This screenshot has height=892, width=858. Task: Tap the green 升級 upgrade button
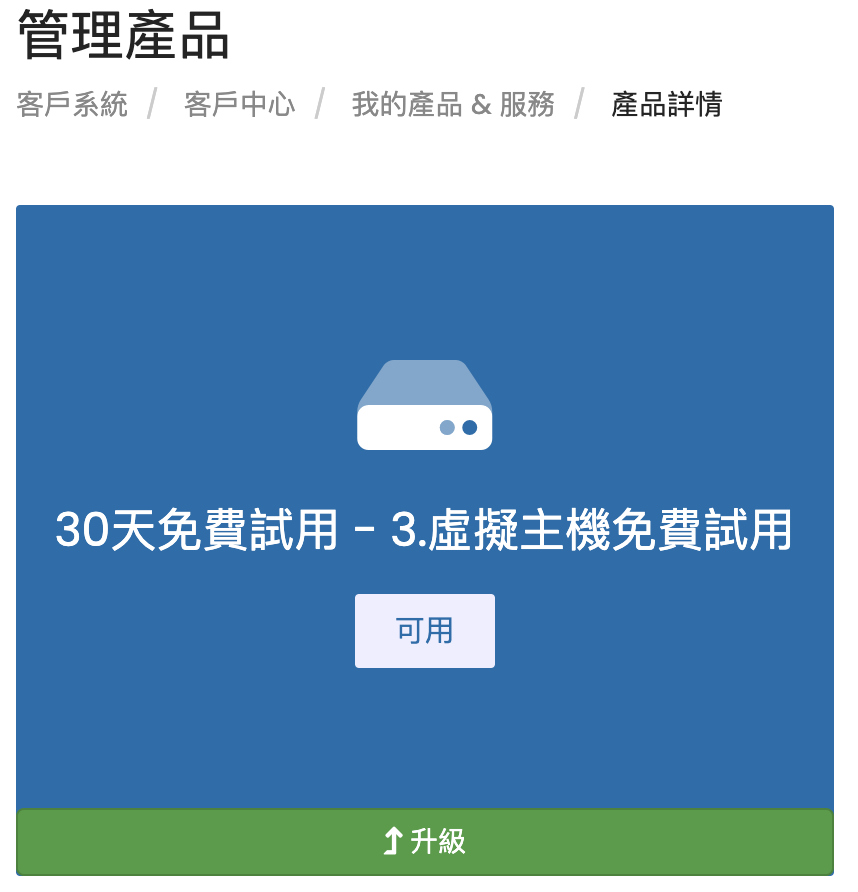click(425, 841)
